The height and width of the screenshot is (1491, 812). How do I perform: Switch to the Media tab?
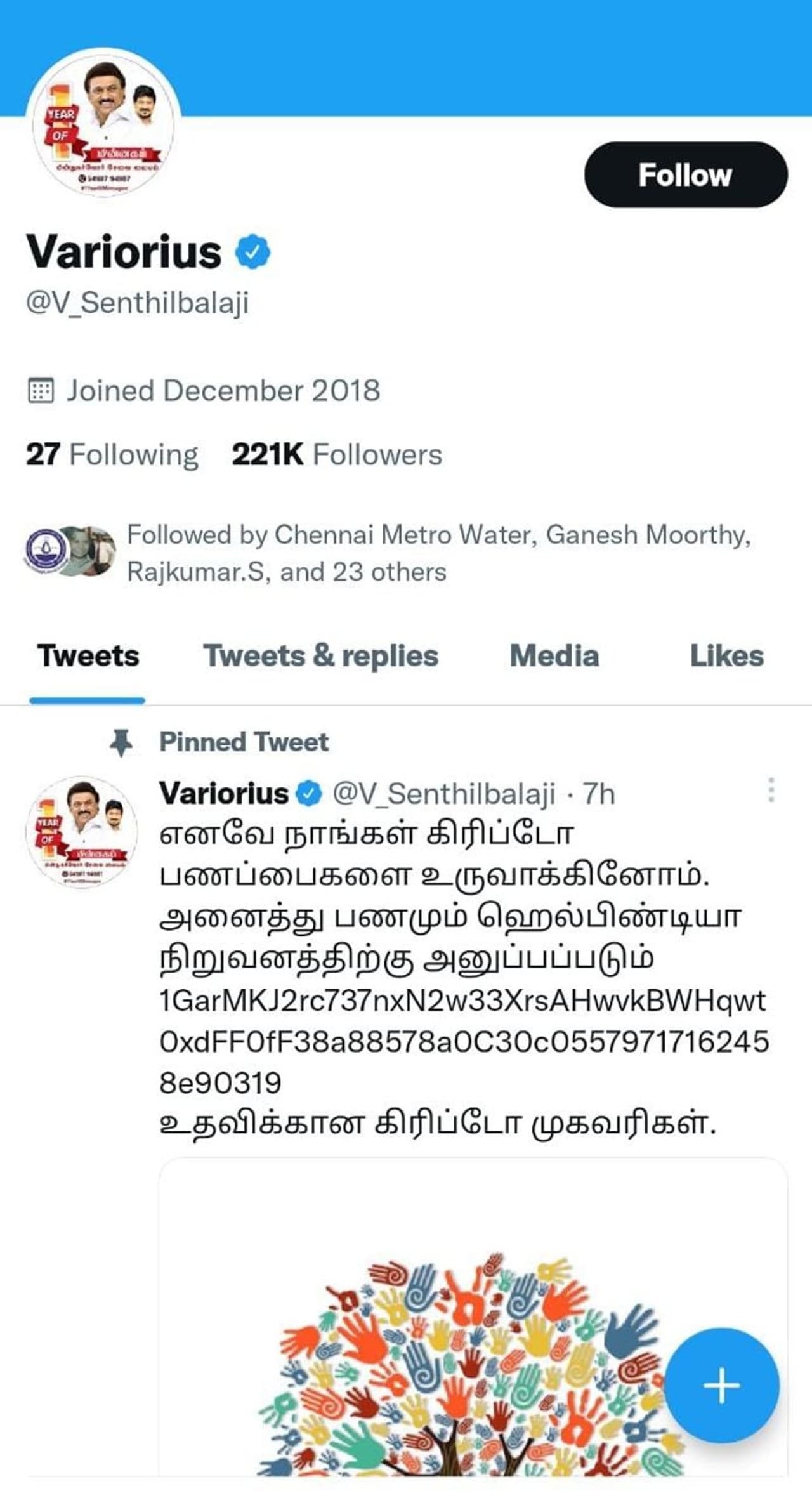(x=554, y=656)
